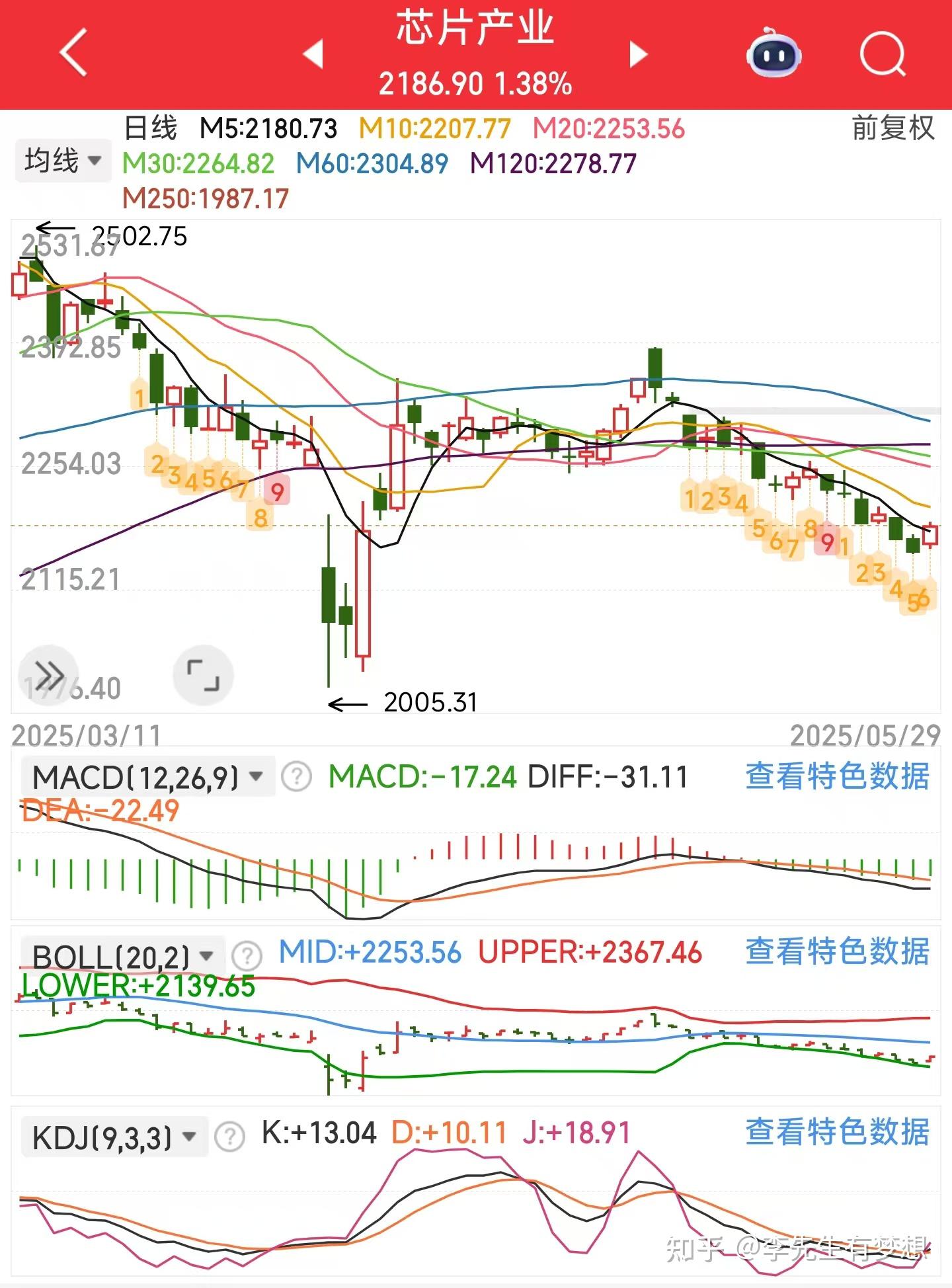This screenshot has height=1288, width=952.
Task: Switch to the 日线 period tab
Action: (x=151, y=129)
